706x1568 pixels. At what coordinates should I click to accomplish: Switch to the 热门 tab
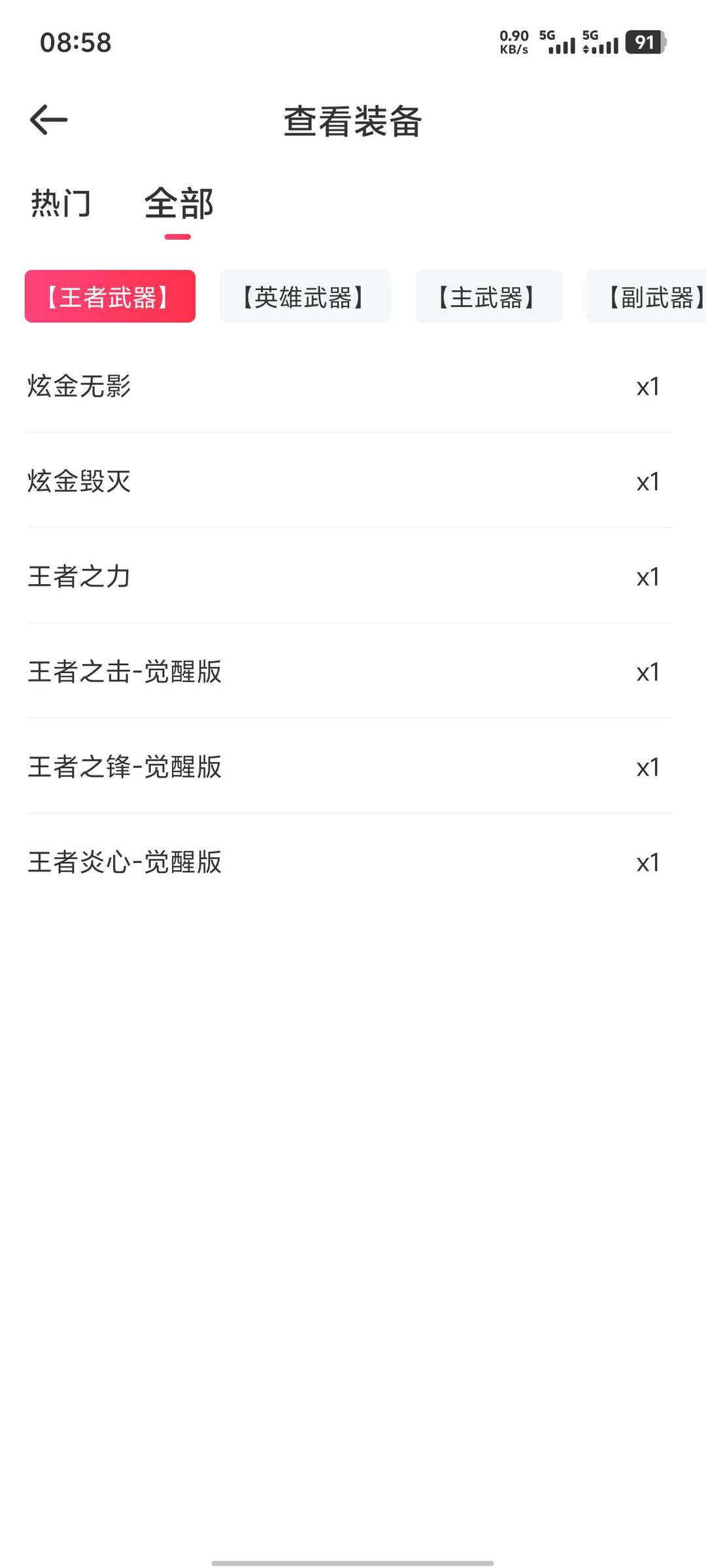[x=61, y=203]
